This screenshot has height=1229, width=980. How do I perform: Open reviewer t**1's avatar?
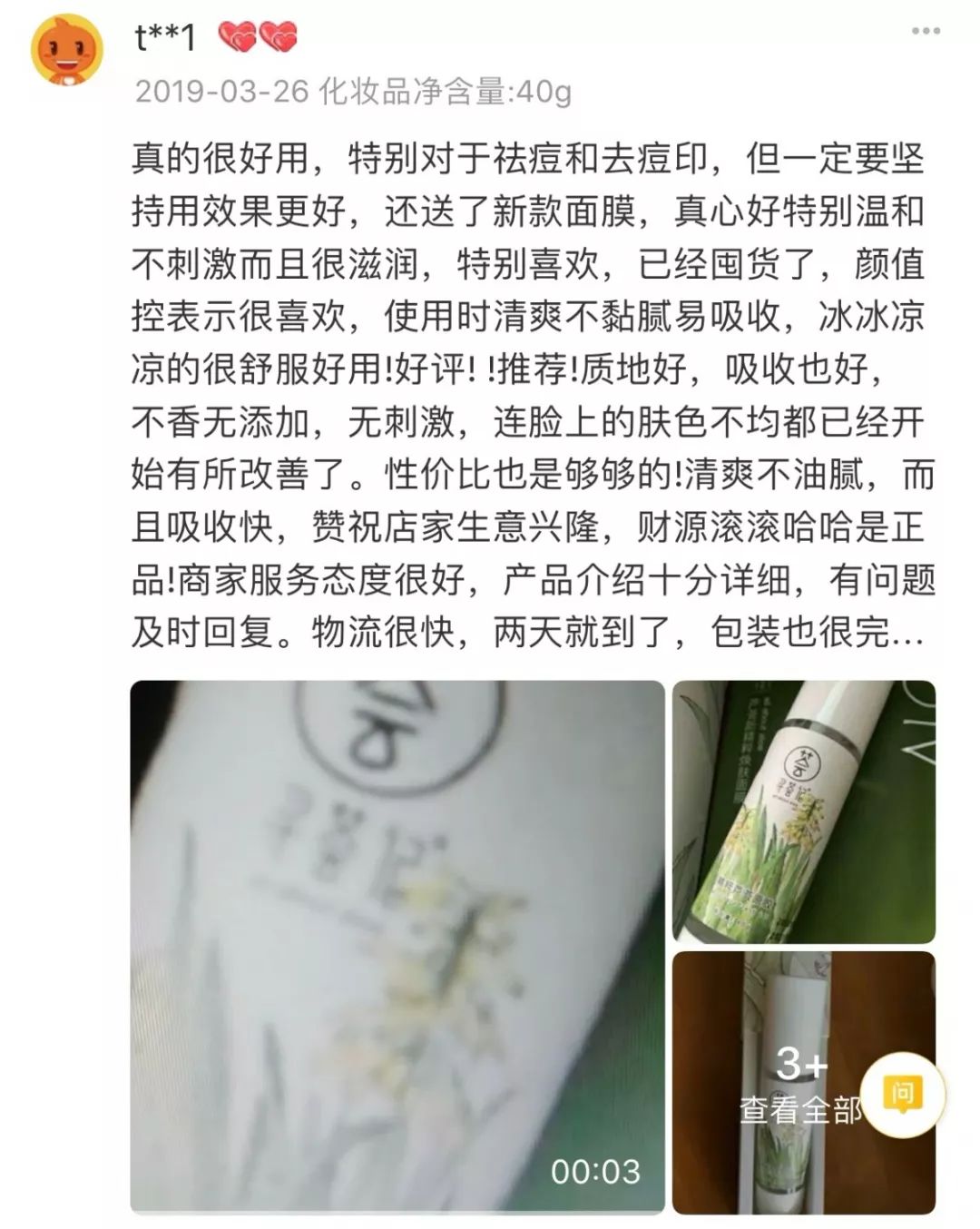[x=66, y=50]
